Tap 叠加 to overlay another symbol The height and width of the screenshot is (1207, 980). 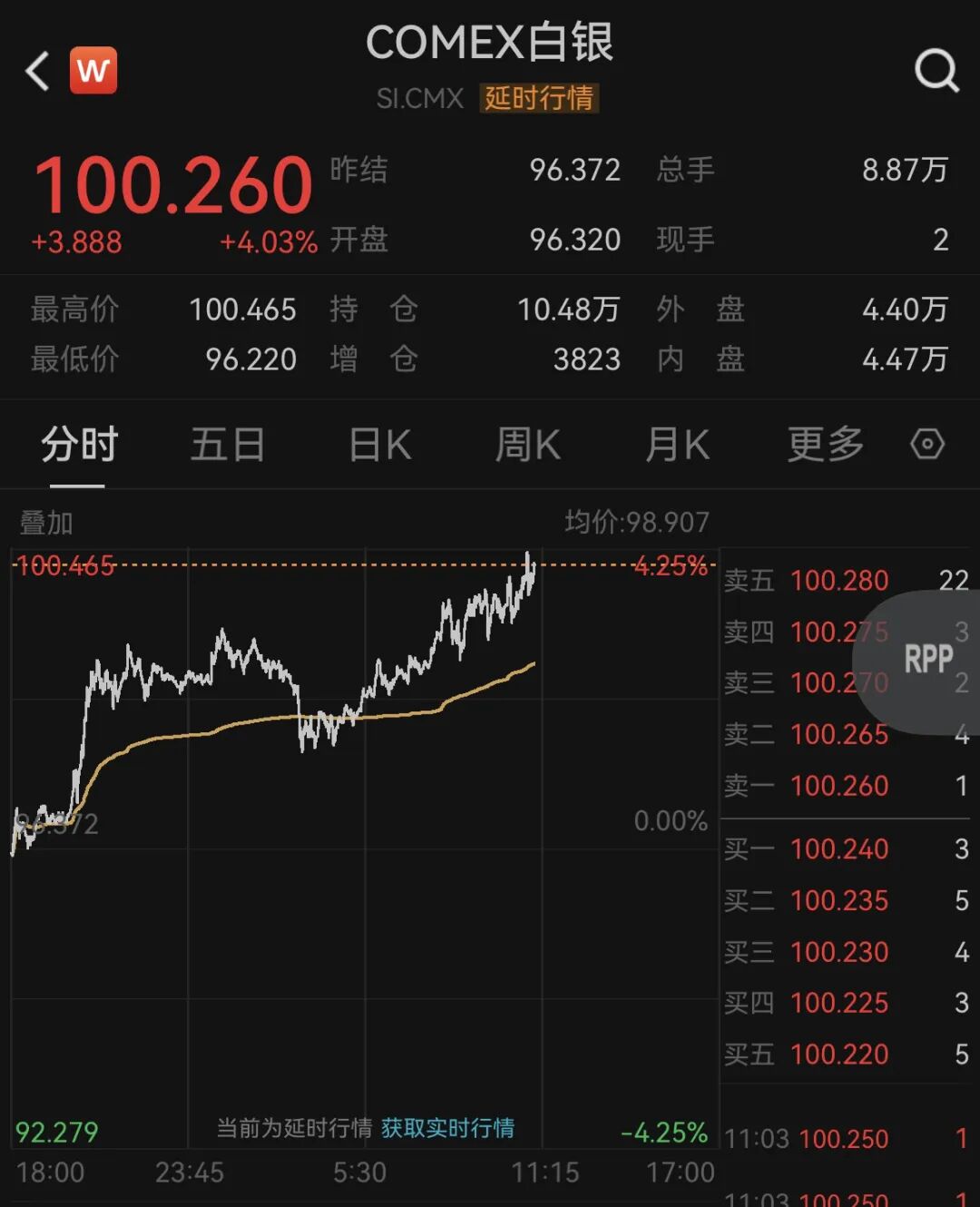click(46, 523)
